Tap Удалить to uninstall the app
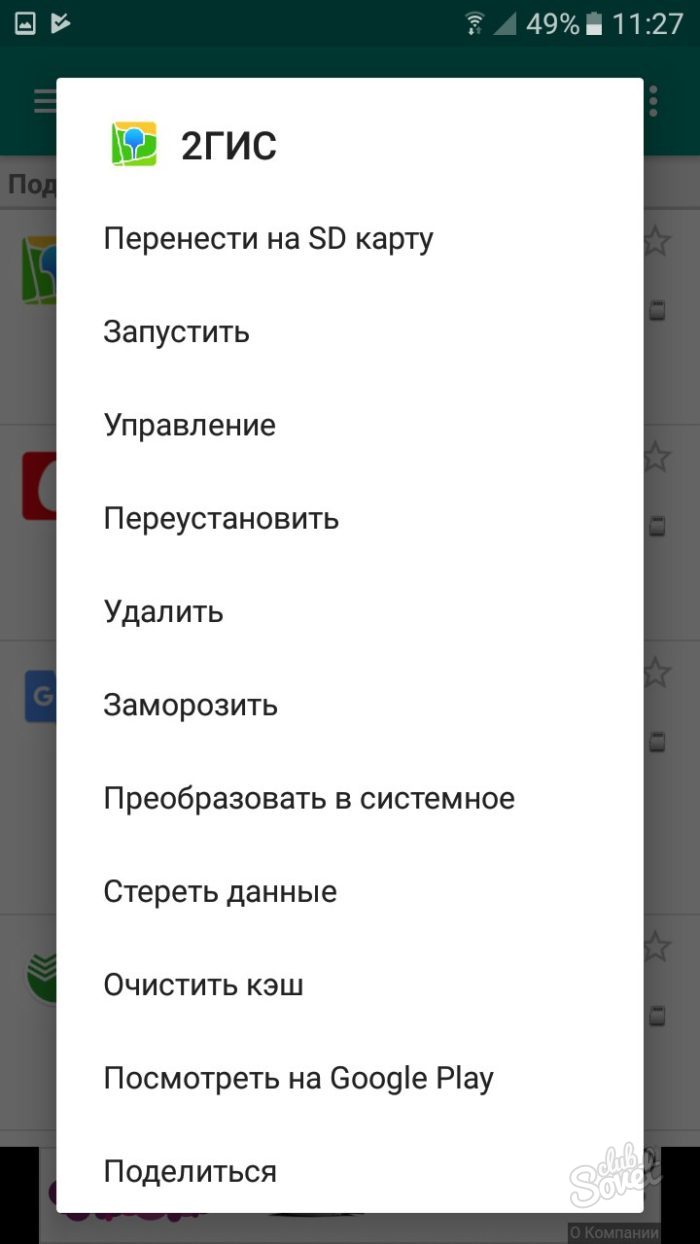 [x=163, y=612]
